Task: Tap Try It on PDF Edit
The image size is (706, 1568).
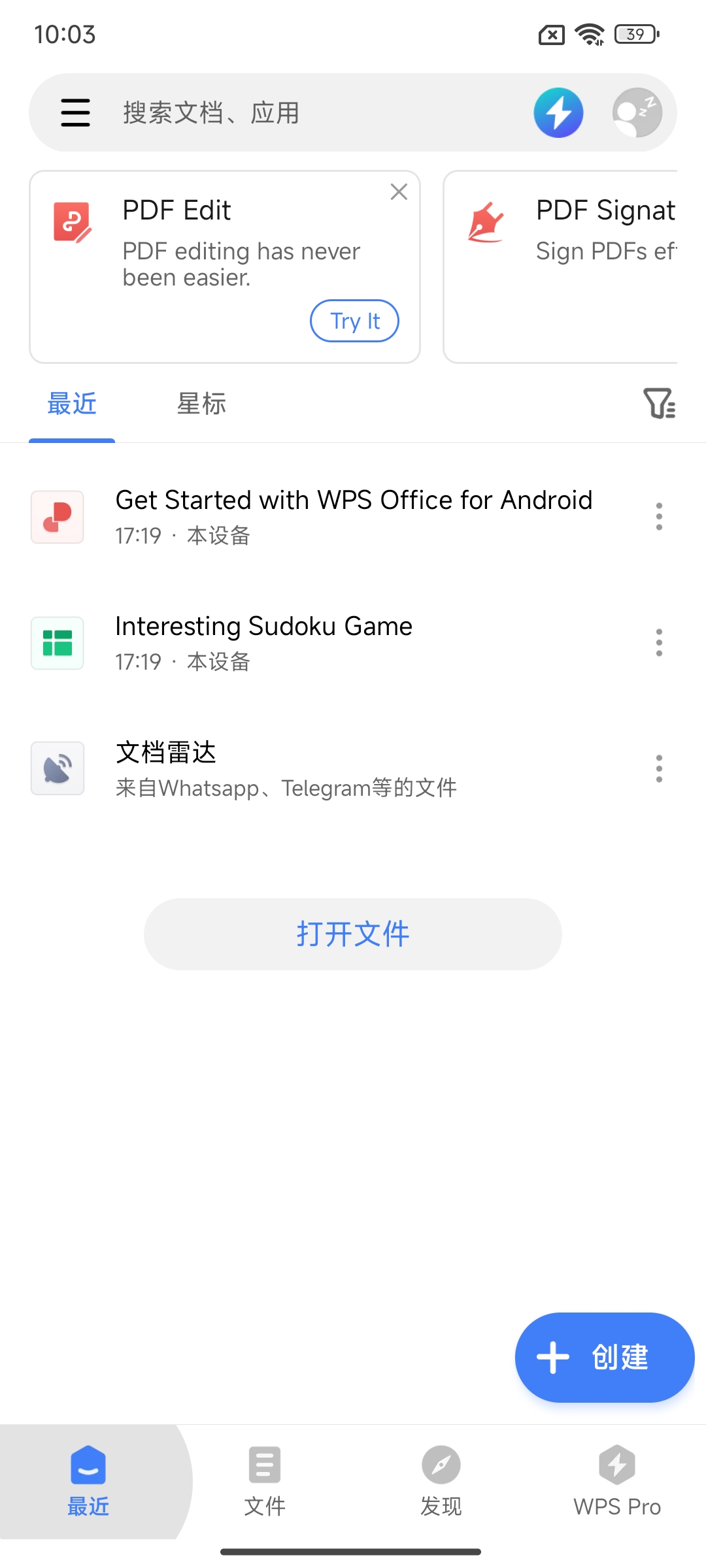Action: (354, 321)
